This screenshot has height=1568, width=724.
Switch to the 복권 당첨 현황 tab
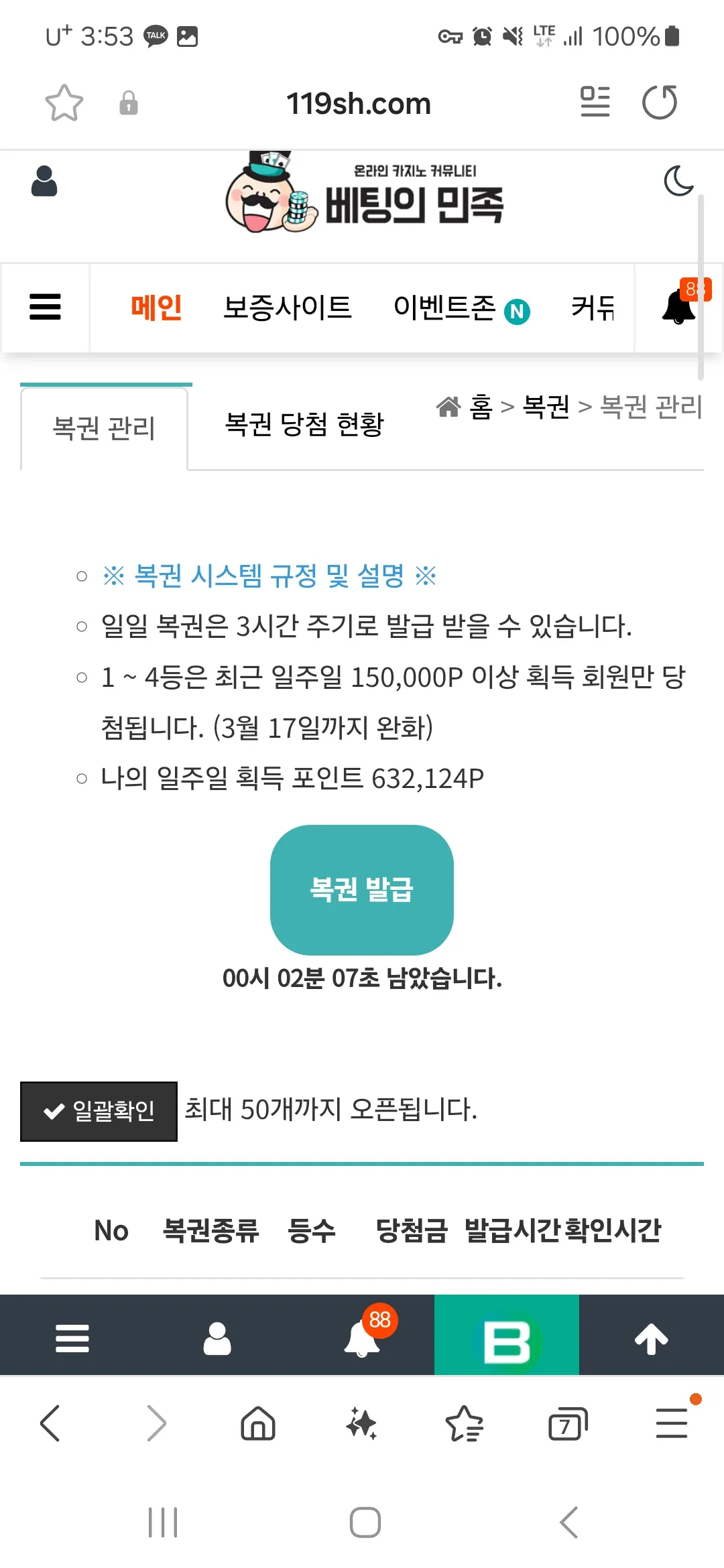[x=304, y=424]
